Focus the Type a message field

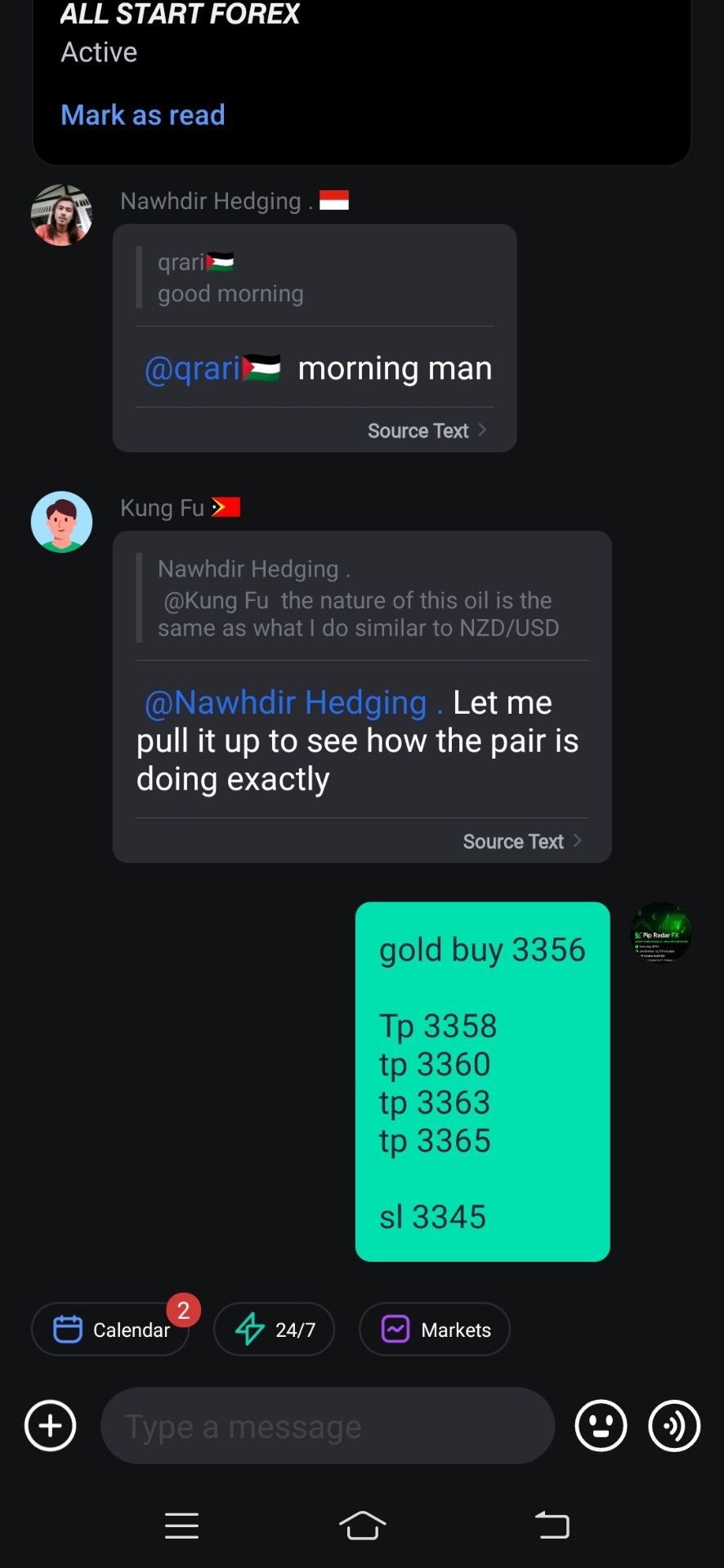328,1426
